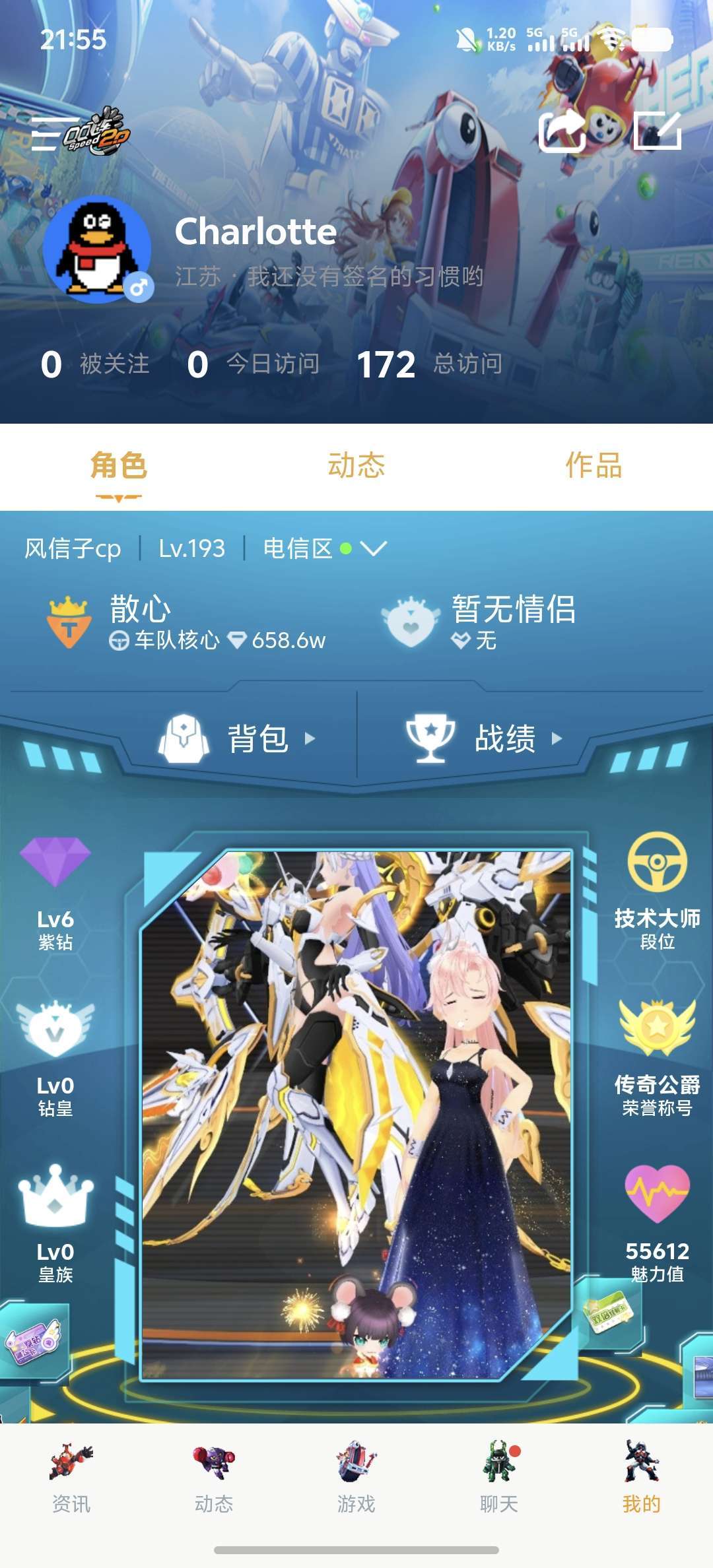
Task: Select the 角色 top tab
Action: (119, 465)
